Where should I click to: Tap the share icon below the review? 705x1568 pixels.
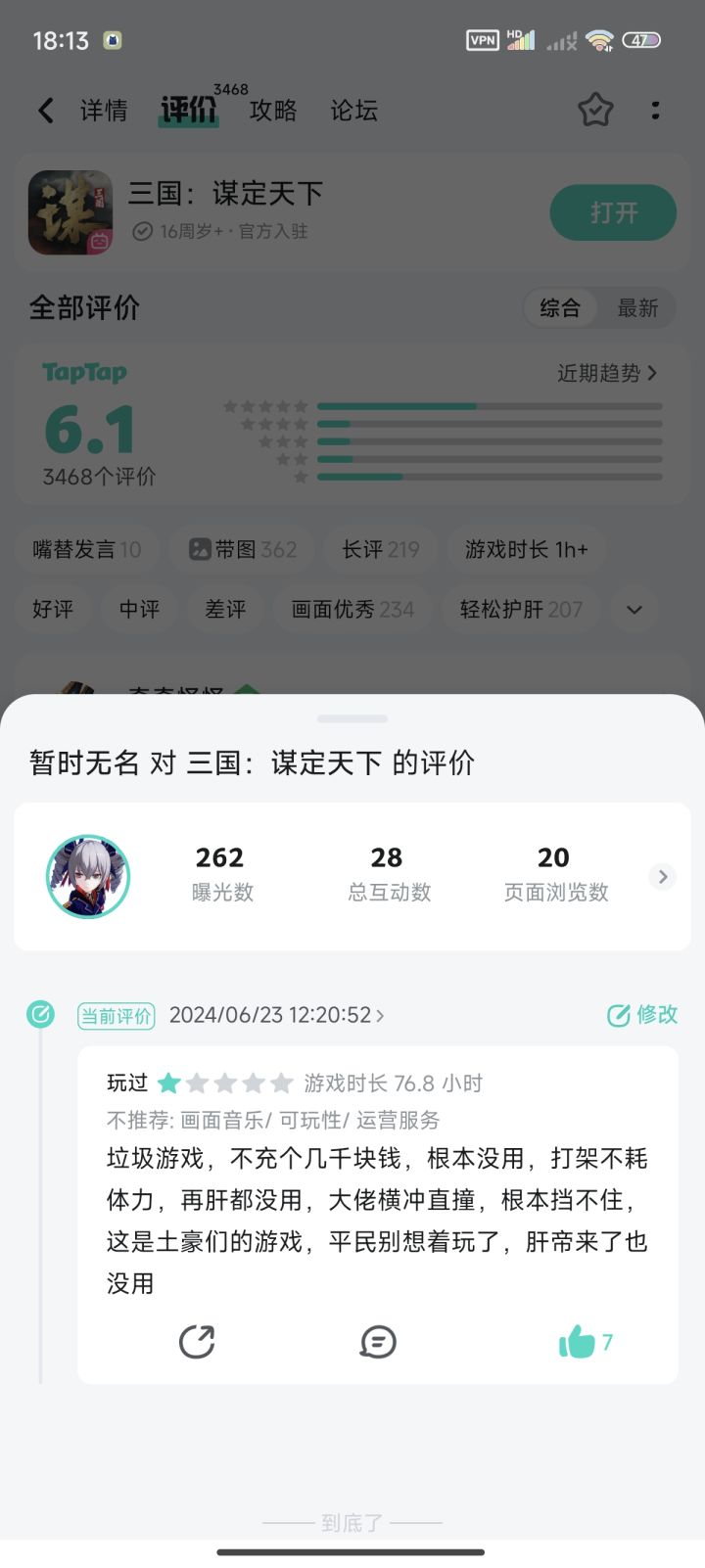coord(199,1342)
